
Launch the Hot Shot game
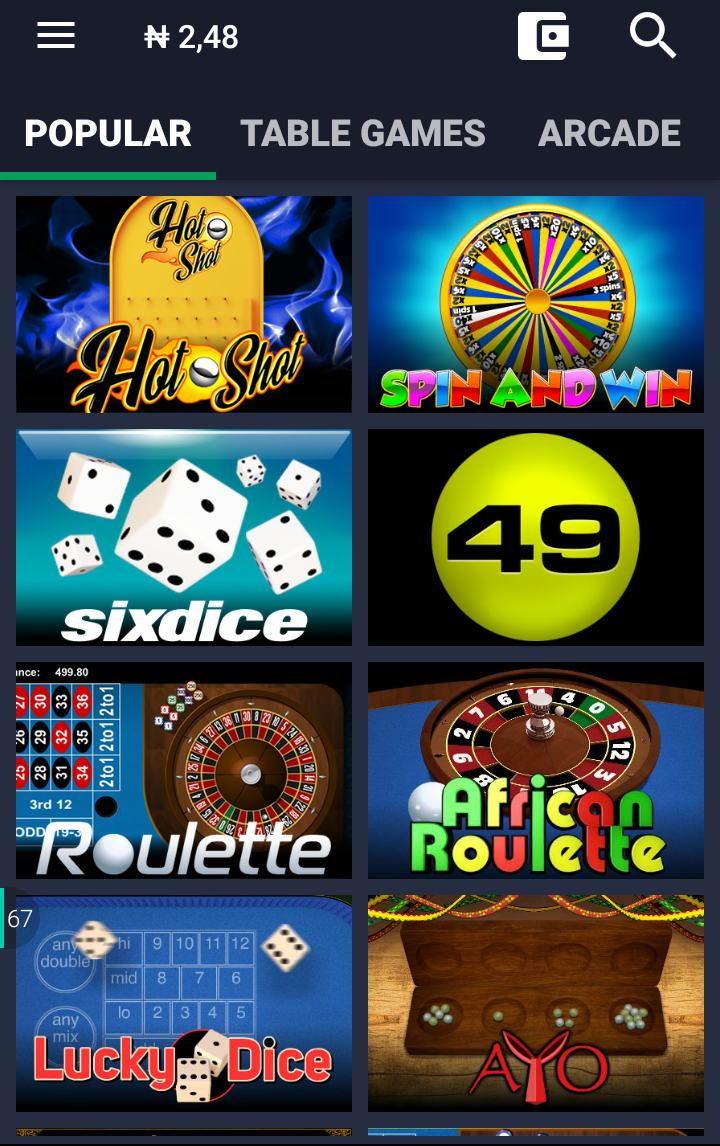pos(184,304)
